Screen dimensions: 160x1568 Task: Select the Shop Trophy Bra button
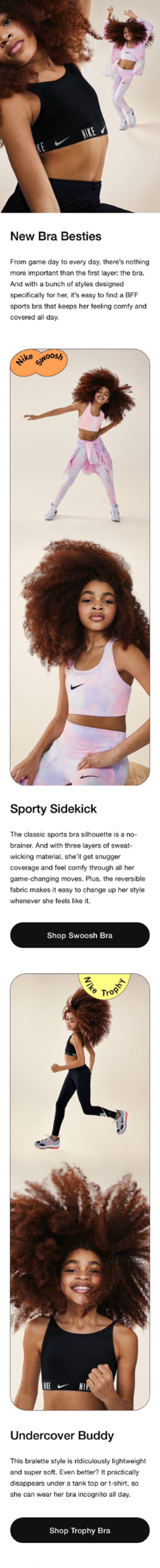click(x=80, y=1530)
